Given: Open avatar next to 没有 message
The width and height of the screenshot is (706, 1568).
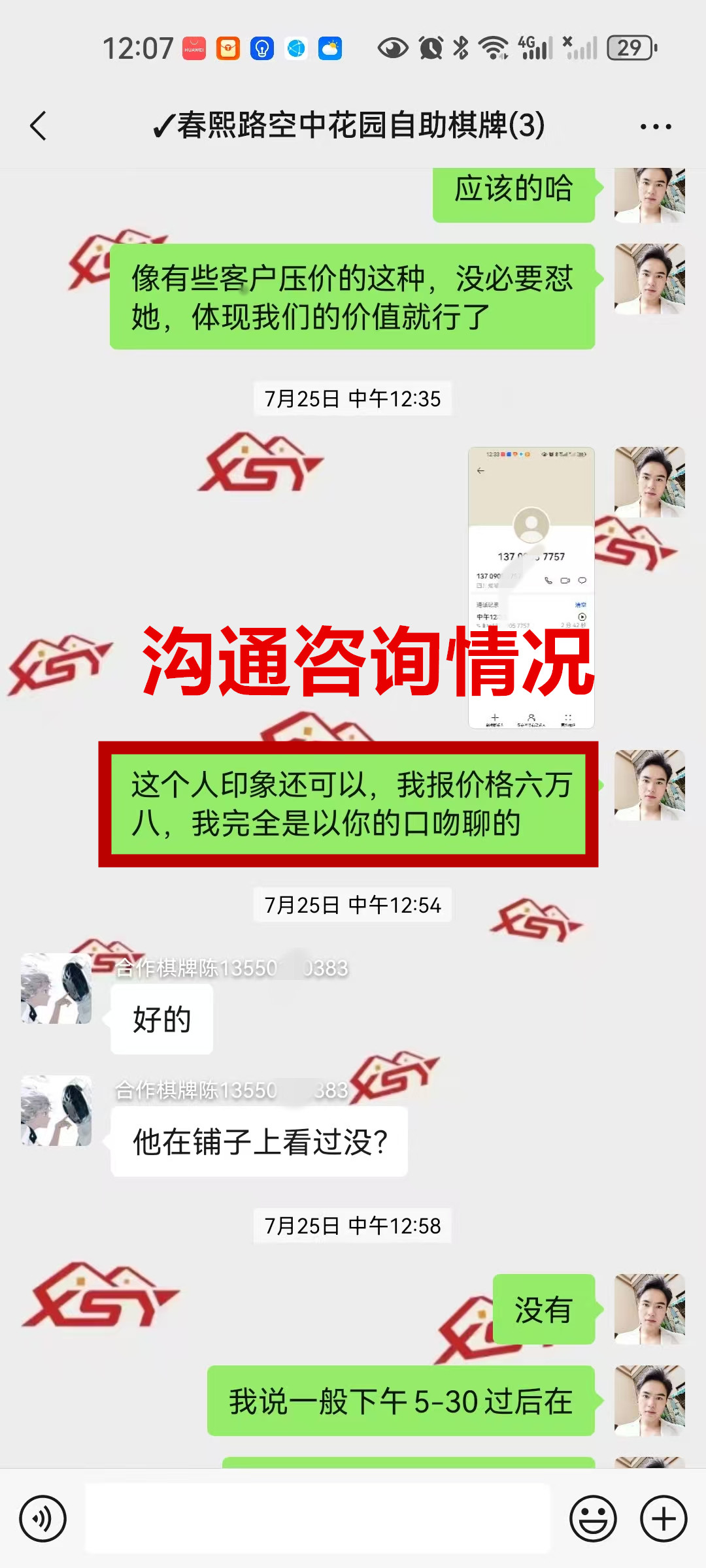Looking at the screenshot, I should (x=649, y=1309).
